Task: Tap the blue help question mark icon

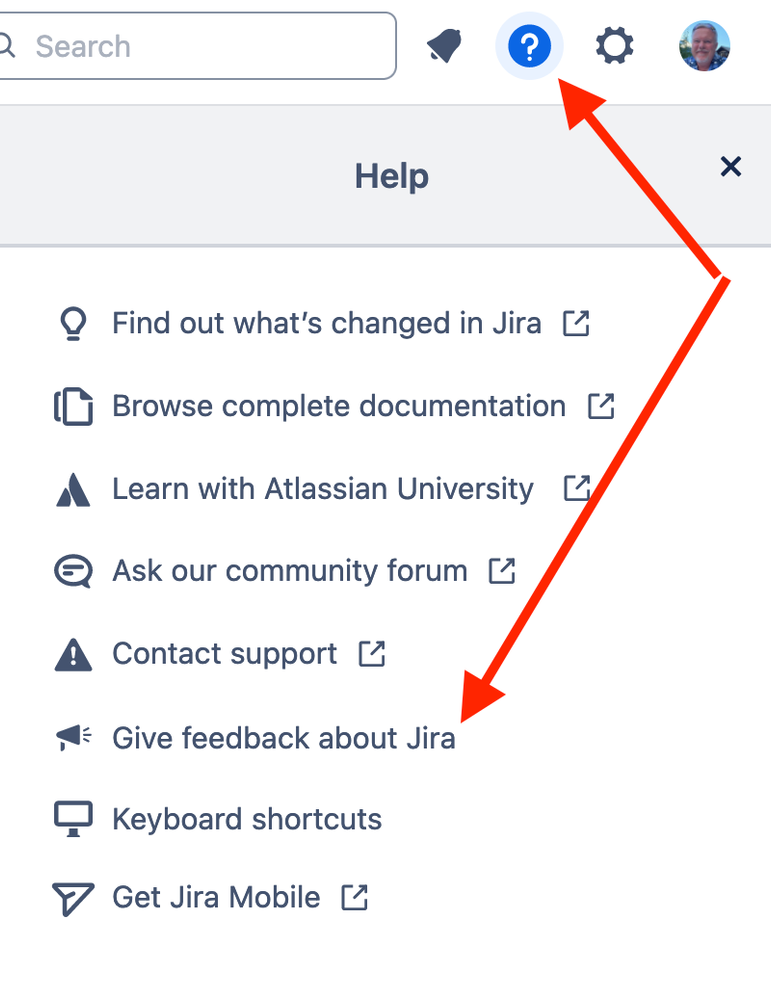Action: (x=529, y=46)
